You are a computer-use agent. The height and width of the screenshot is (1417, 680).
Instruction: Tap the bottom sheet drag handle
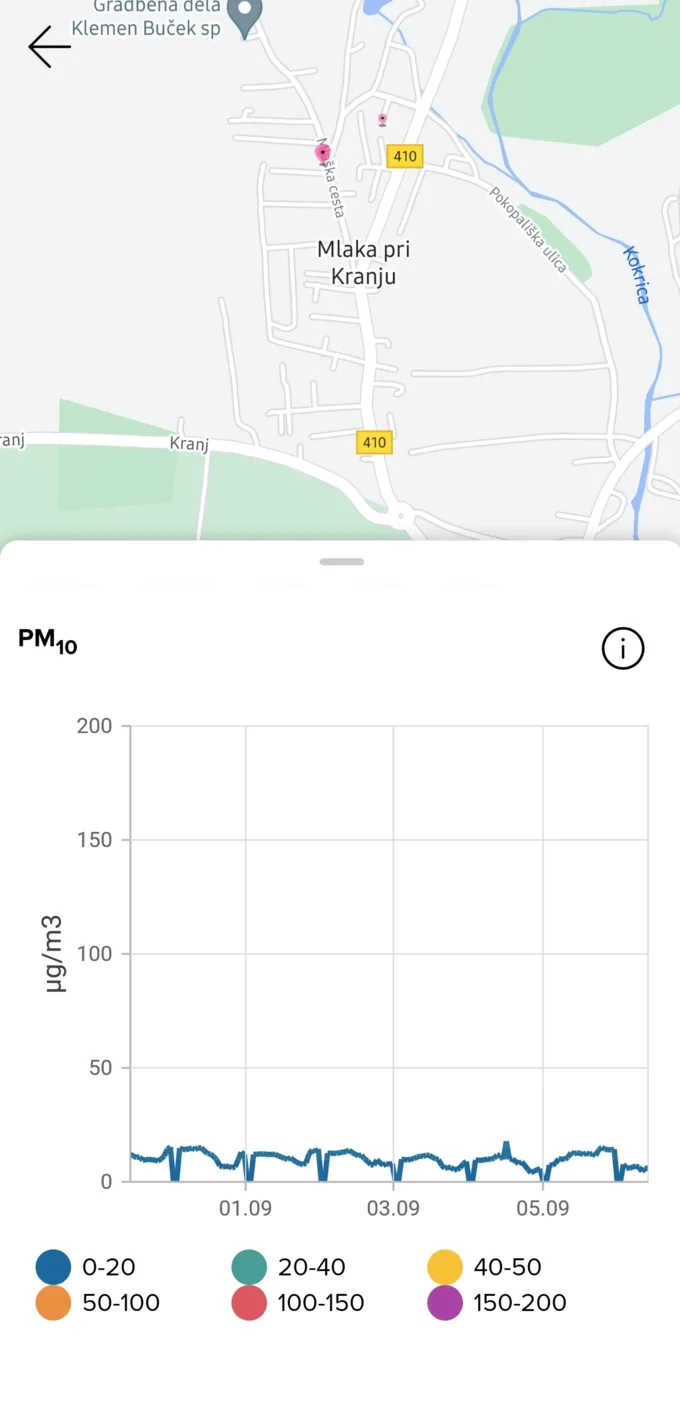click(x=342, y=562)
